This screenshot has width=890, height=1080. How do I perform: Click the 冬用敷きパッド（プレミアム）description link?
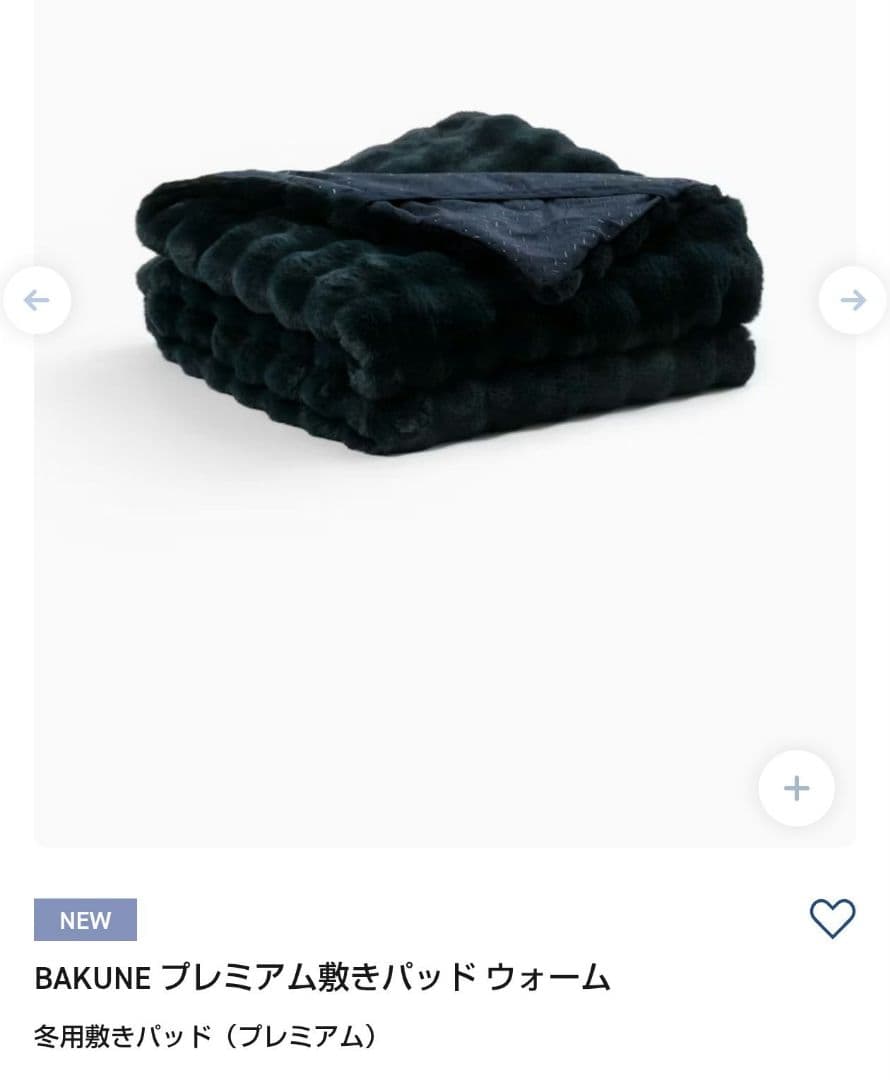pyautogui.click(x=206, y=1037)
